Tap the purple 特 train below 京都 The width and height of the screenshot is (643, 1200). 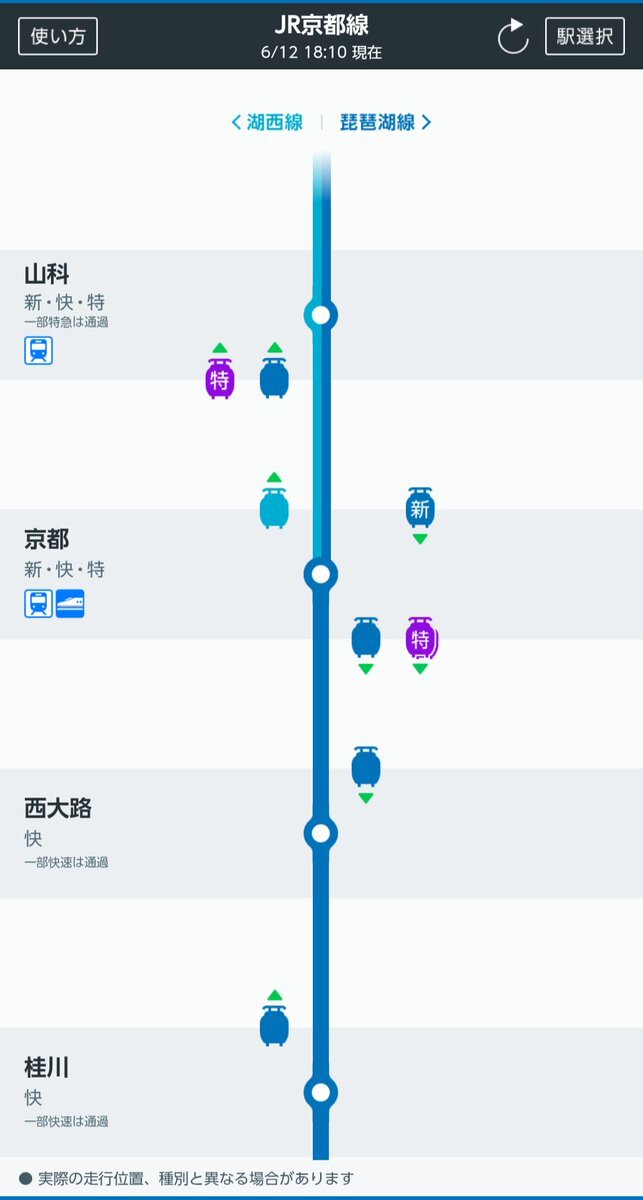420,638
